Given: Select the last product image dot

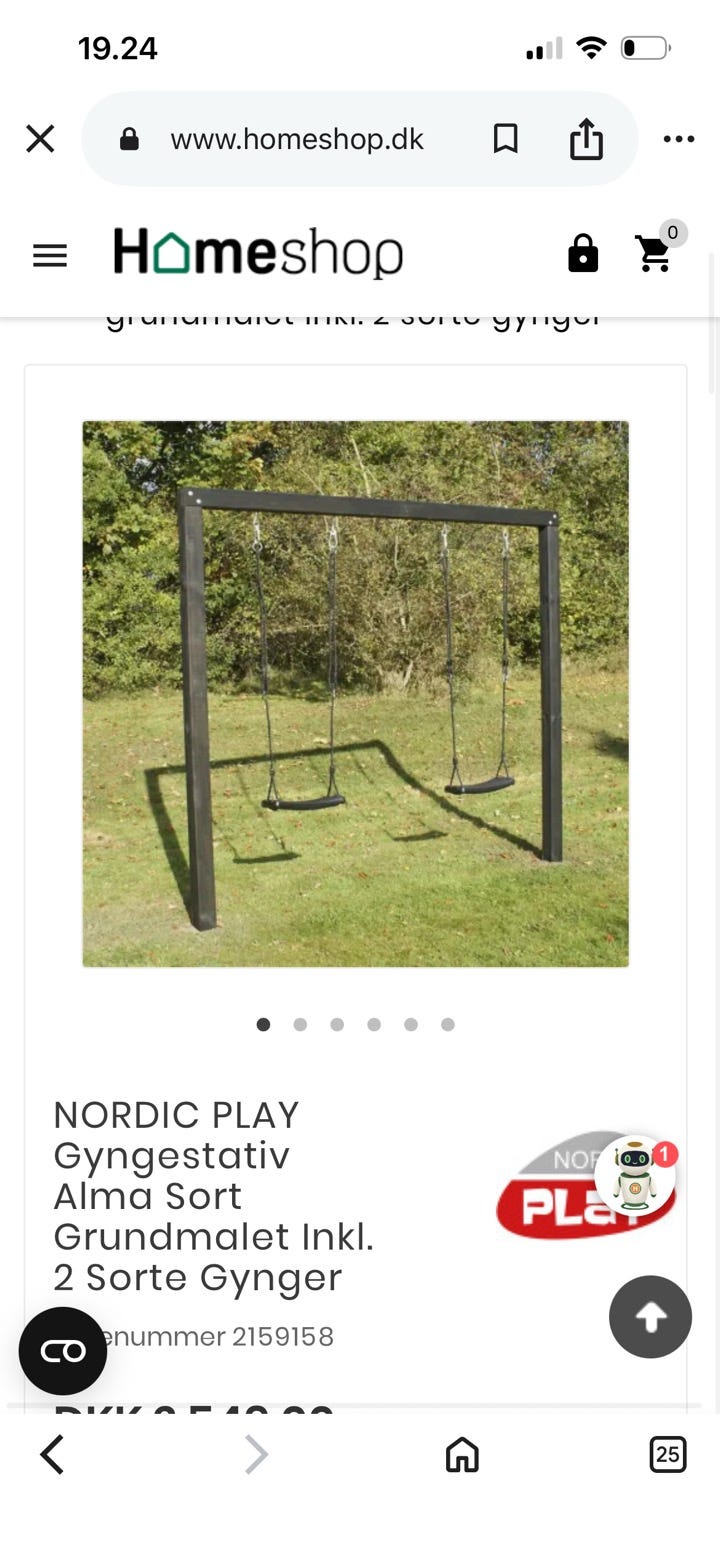Looking at the screenshot, I should point(448,1024).
